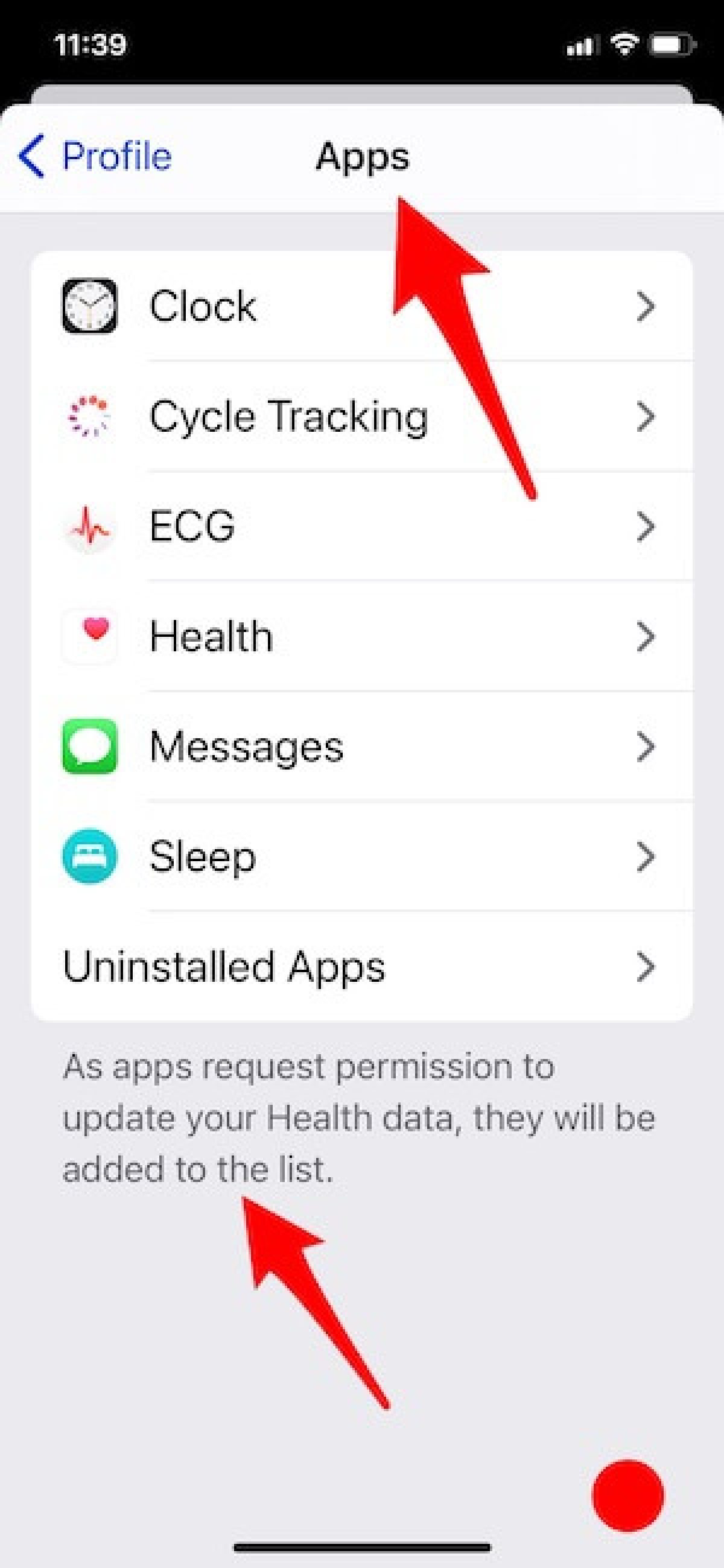Expand the Messages row chevron

[647, 747]
